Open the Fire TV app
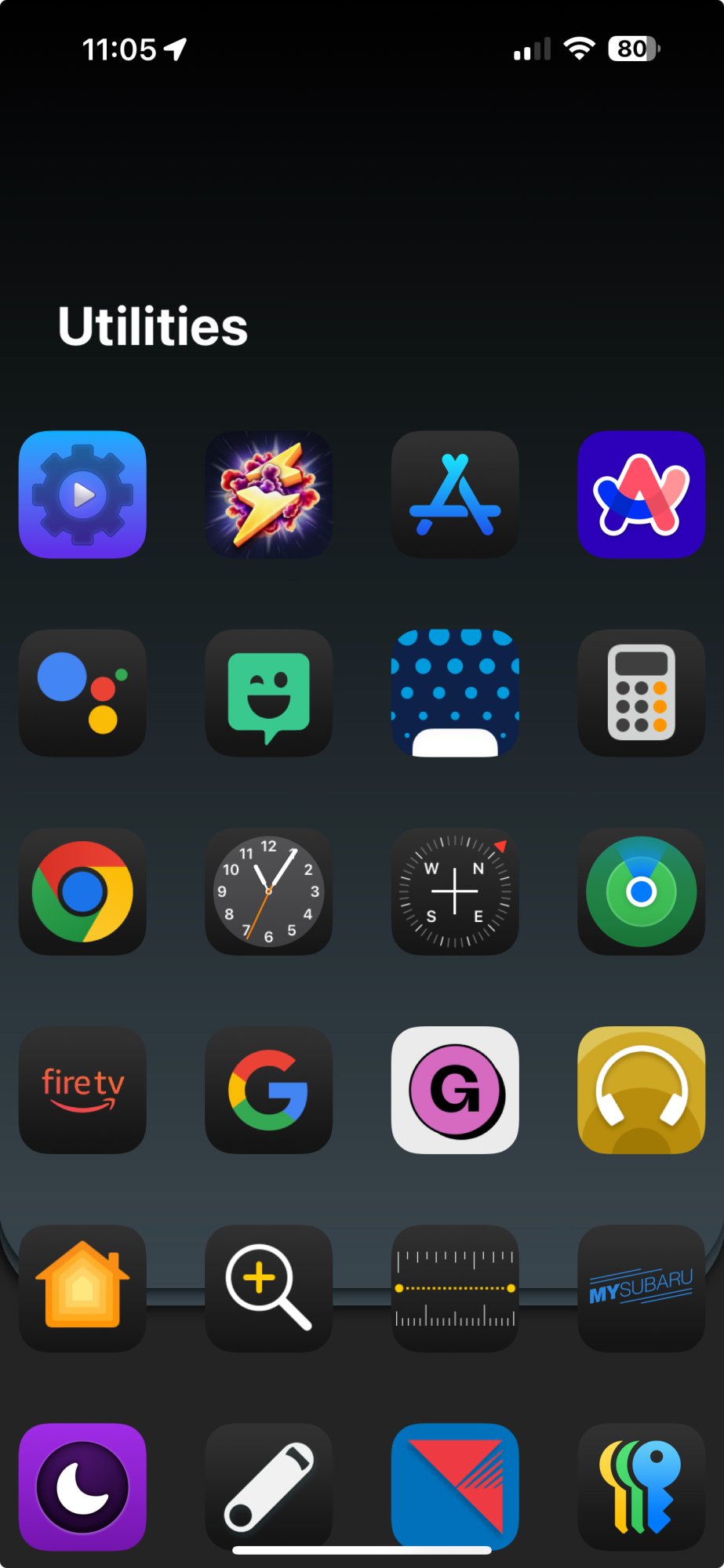Image resolution: width=724 pixels, height=1568 pixels. (82, 1090)
